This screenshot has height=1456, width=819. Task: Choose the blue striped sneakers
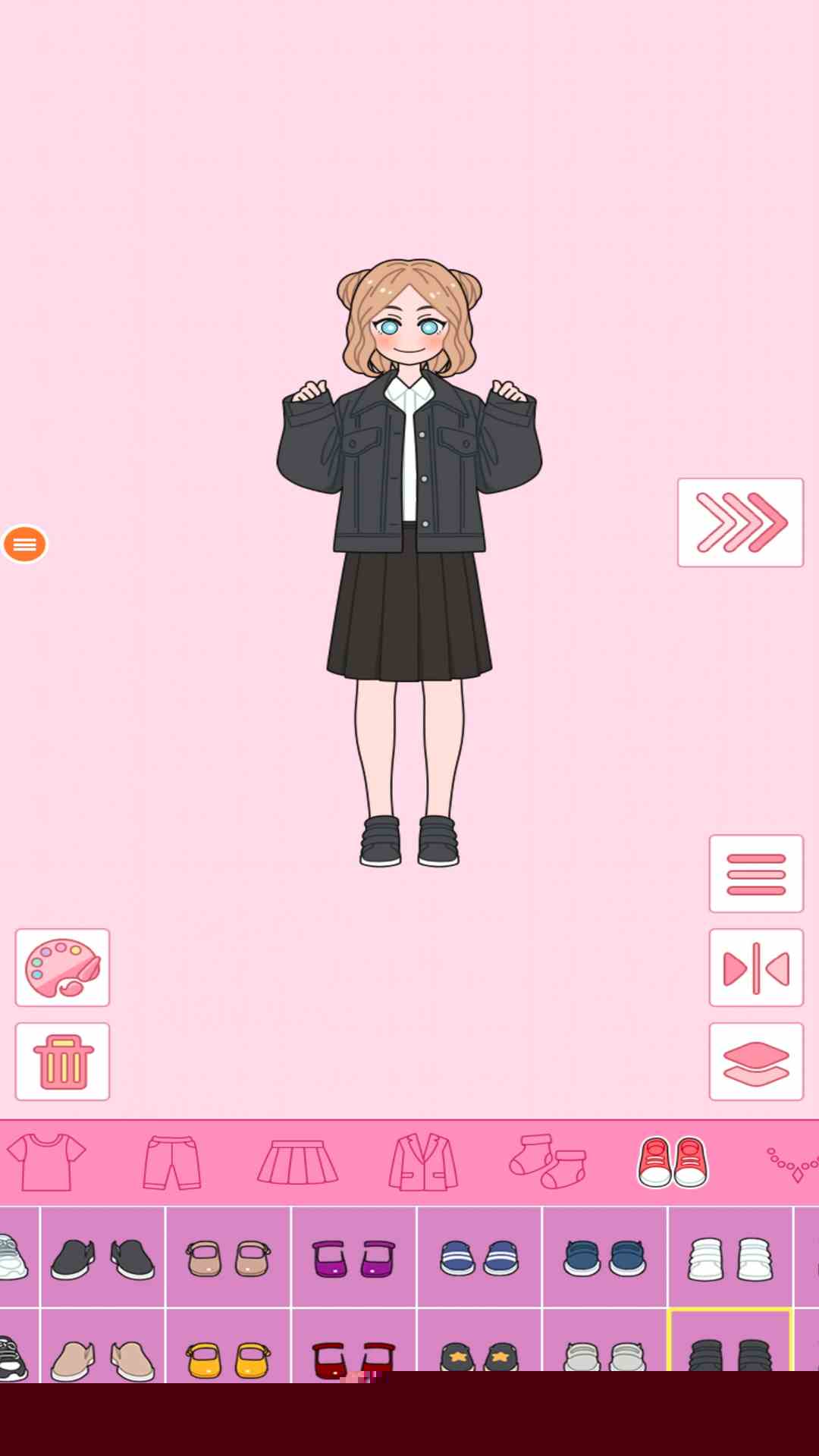479,1259
